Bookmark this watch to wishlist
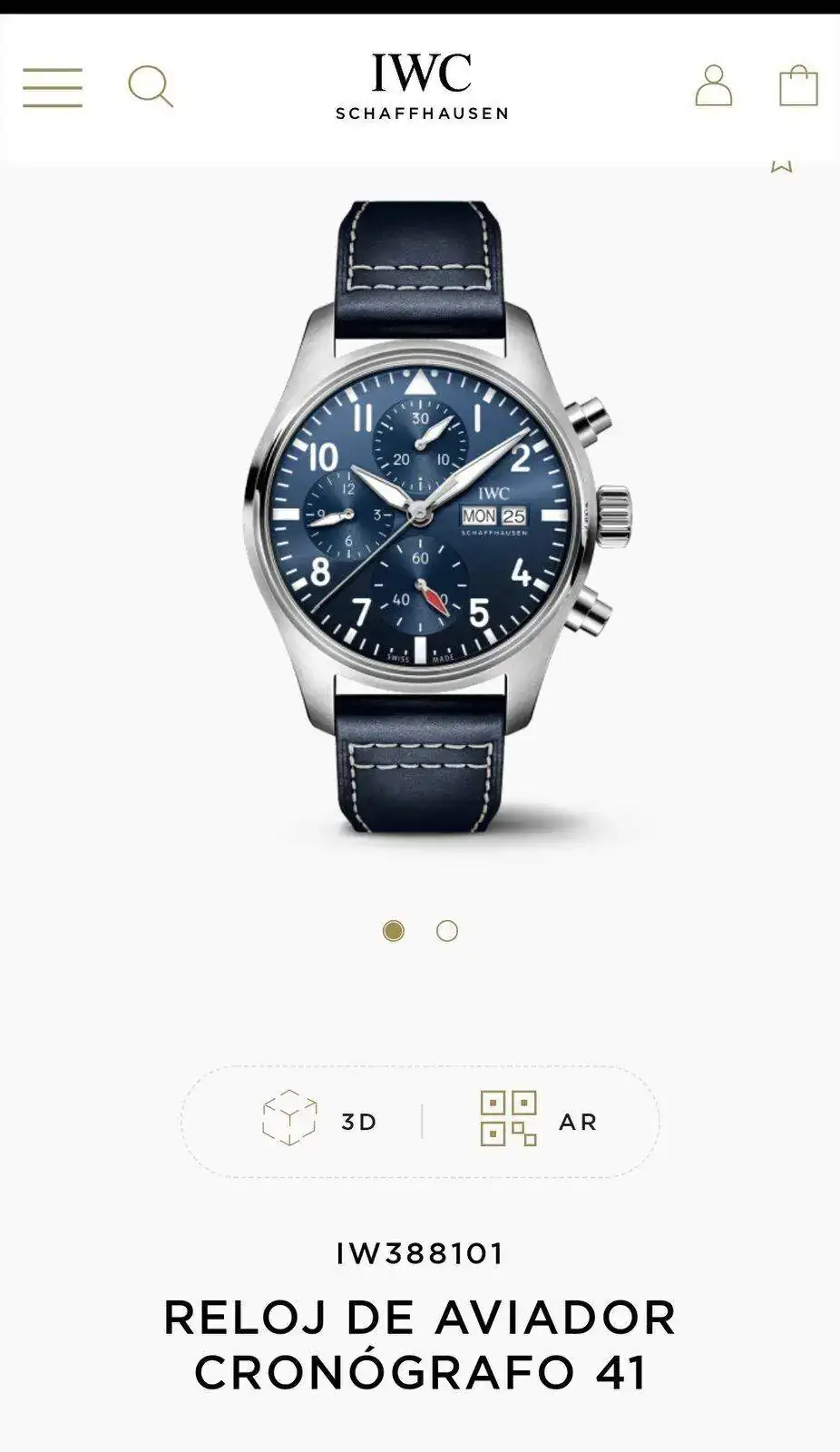The height and width of the screenshot is (1452, 840). pos(781,166)
